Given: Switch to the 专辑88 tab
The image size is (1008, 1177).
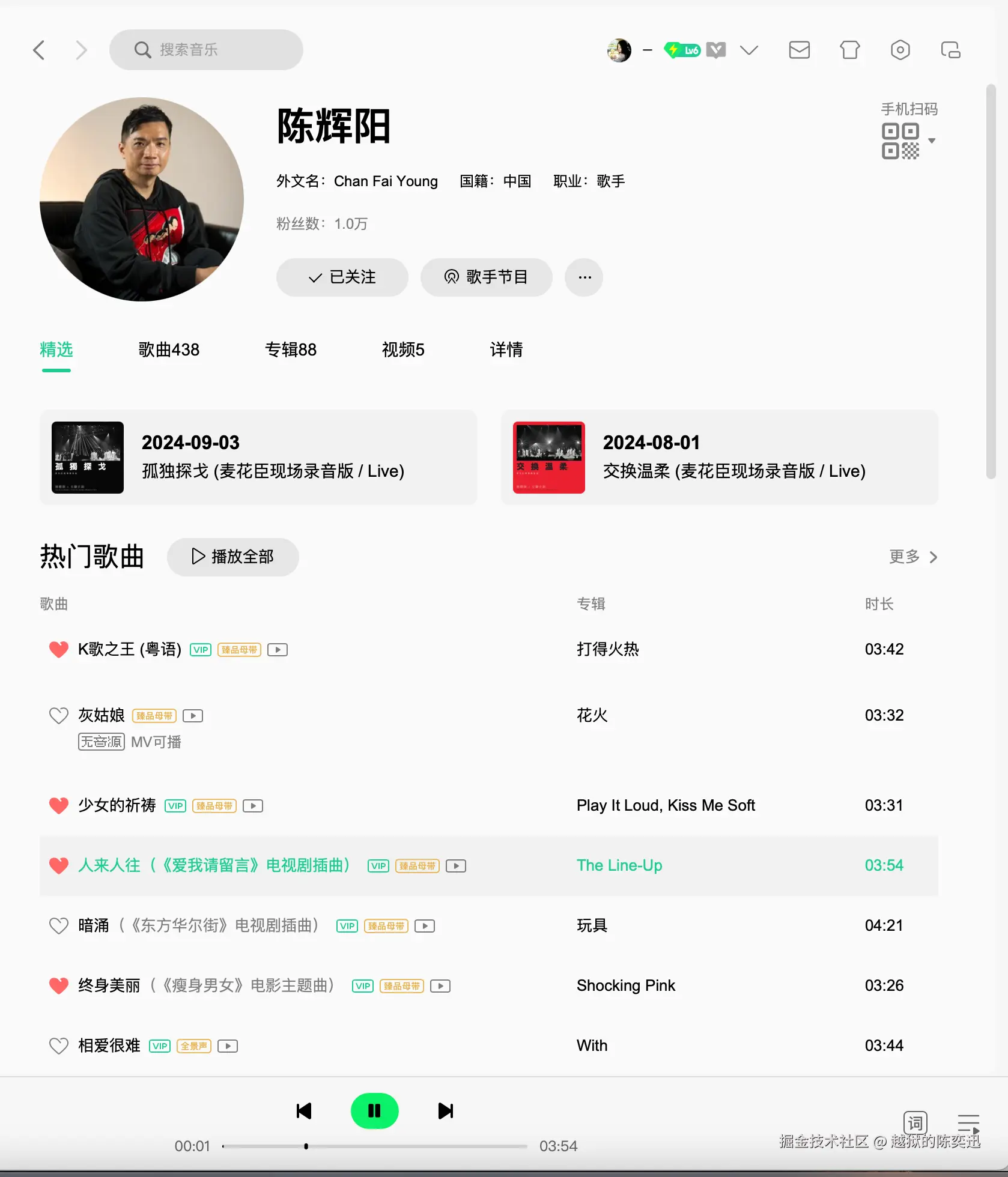Looking at the screenshot, I should point(291,349).
